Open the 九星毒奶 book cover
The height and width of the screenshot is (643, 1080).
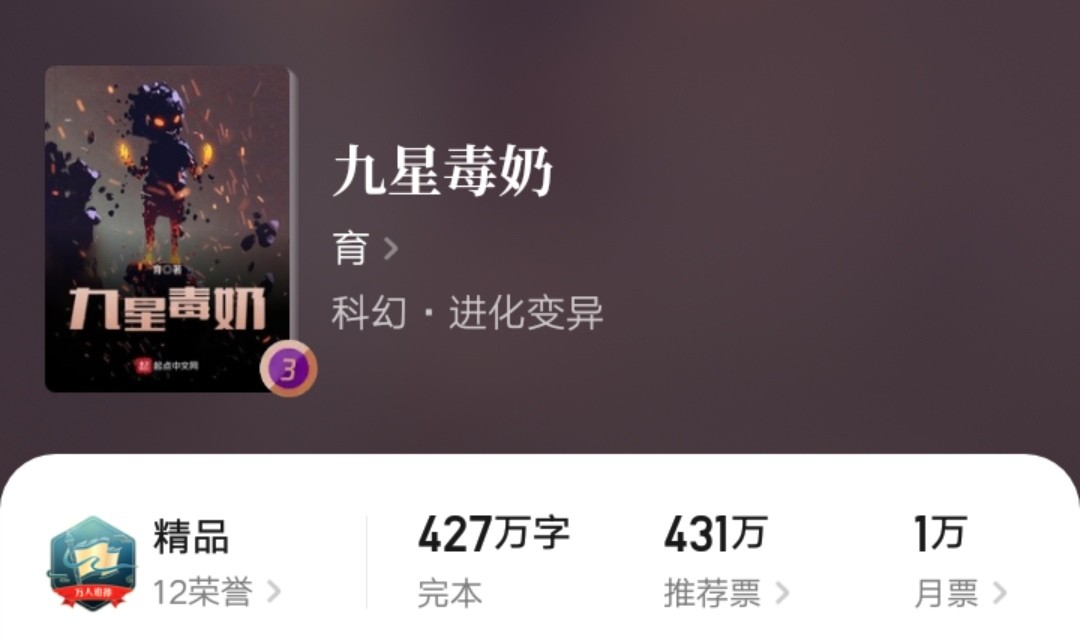pos(167,229)
